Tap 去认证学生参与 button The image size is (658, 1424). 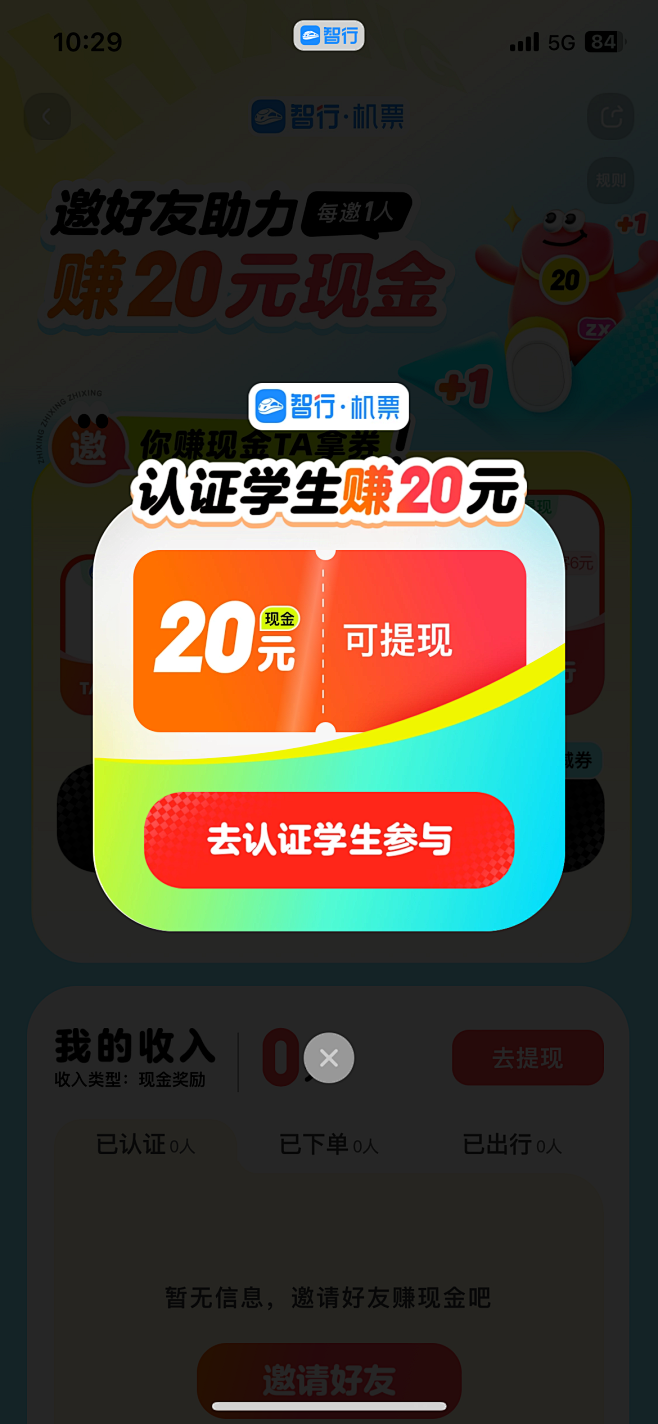[329, 840]
